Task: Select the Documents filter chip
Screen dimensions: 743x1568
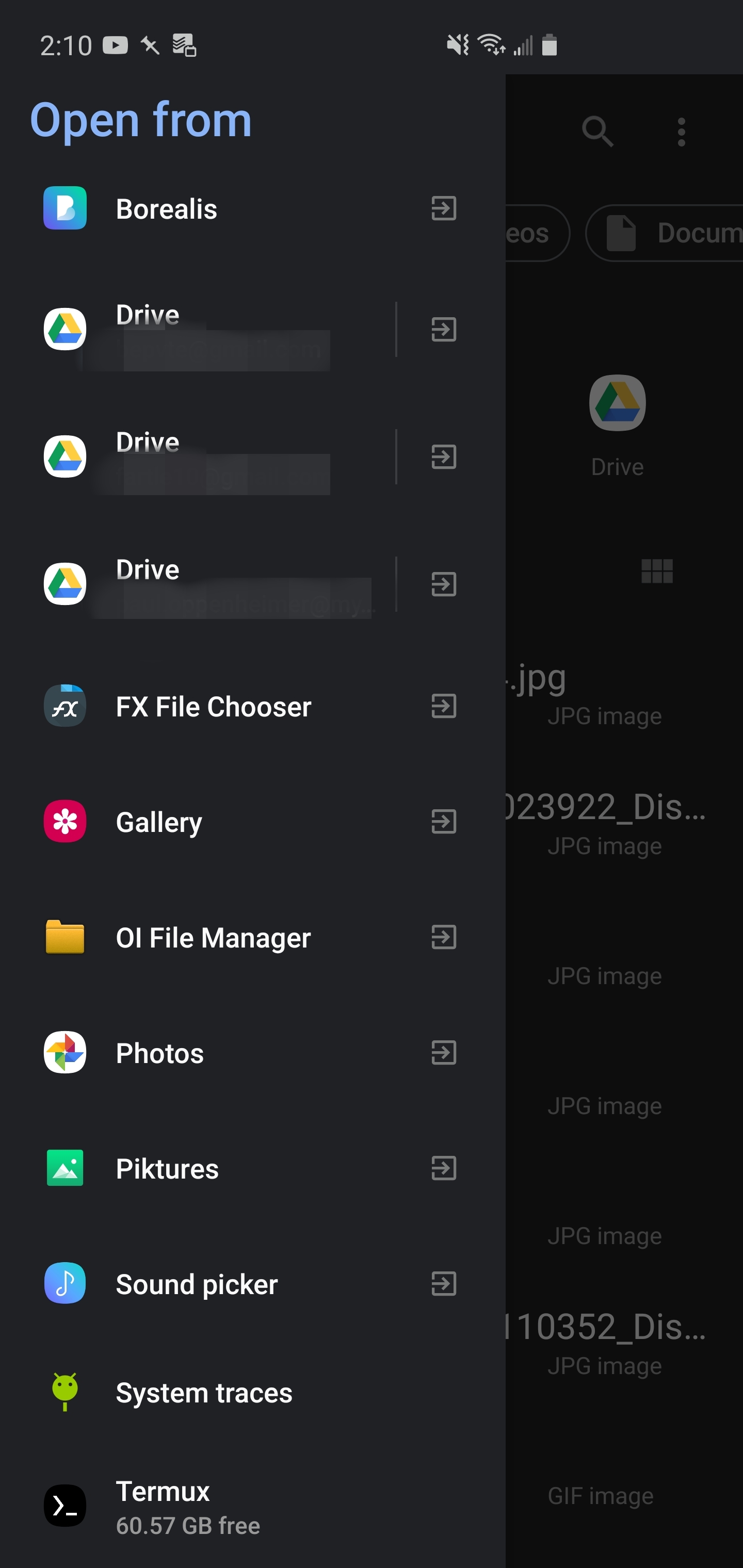Action: click(665, 233)
